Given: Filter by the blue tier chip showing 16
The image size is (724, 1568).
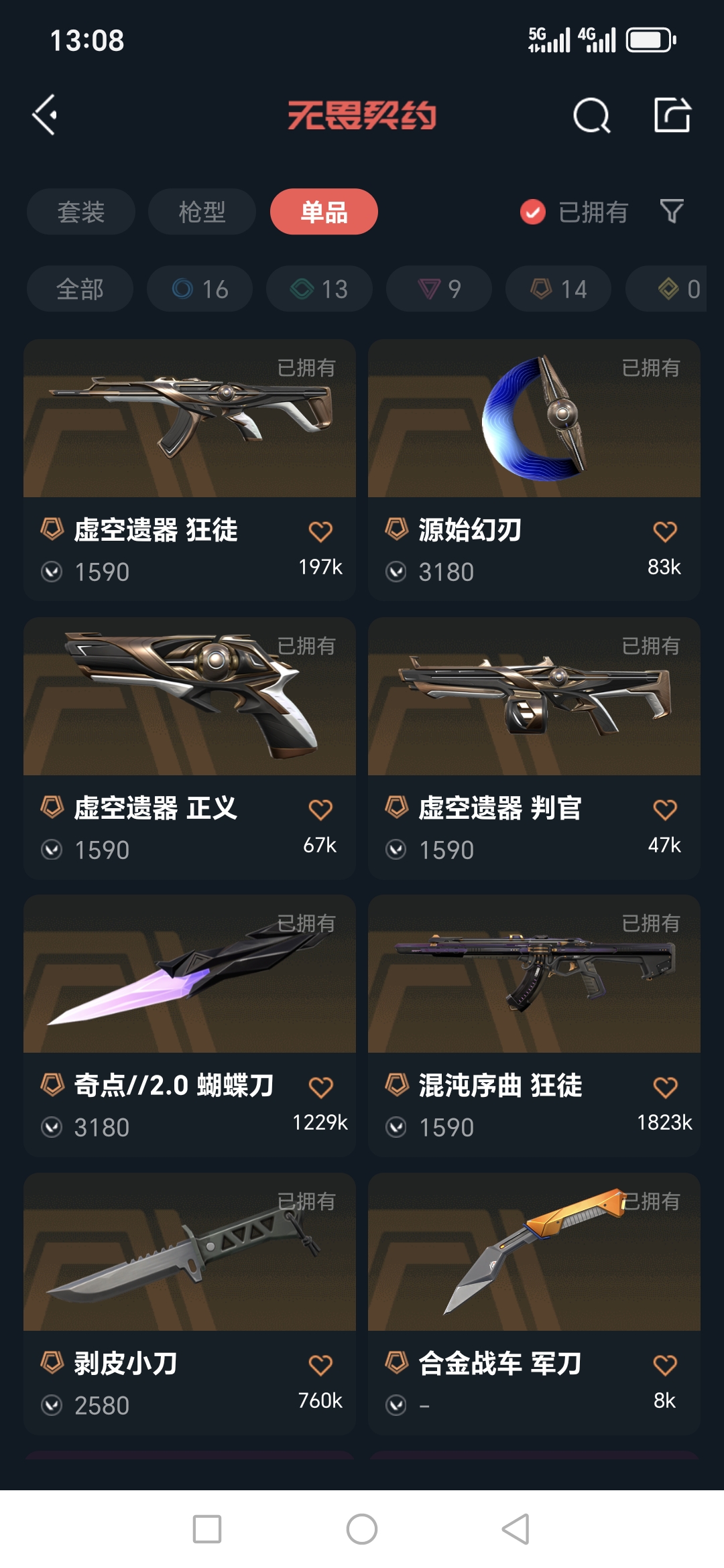Looking at the screenshot, I should pyautogui.click(x=200, y=289).
